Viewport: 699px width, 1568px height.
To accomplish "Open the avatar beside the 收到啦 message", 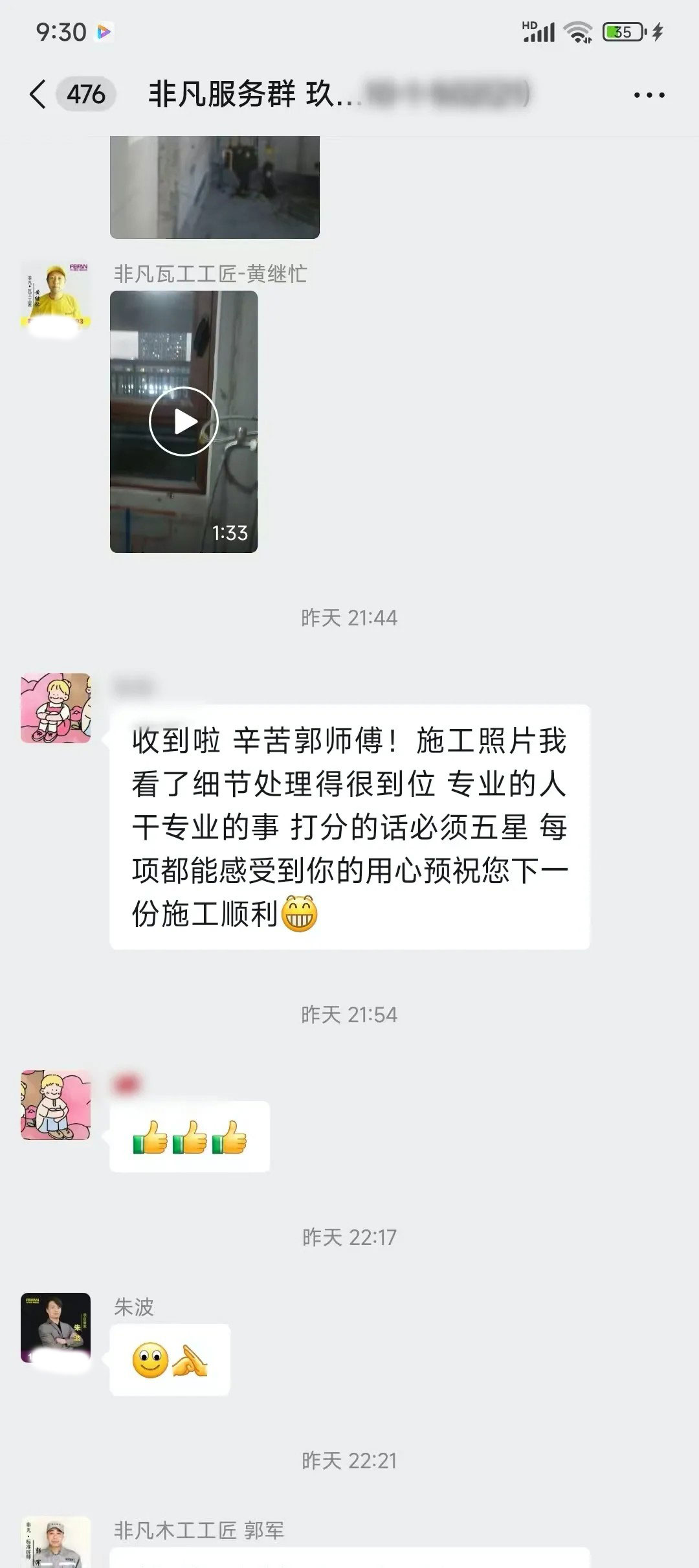I will point(56,708).
